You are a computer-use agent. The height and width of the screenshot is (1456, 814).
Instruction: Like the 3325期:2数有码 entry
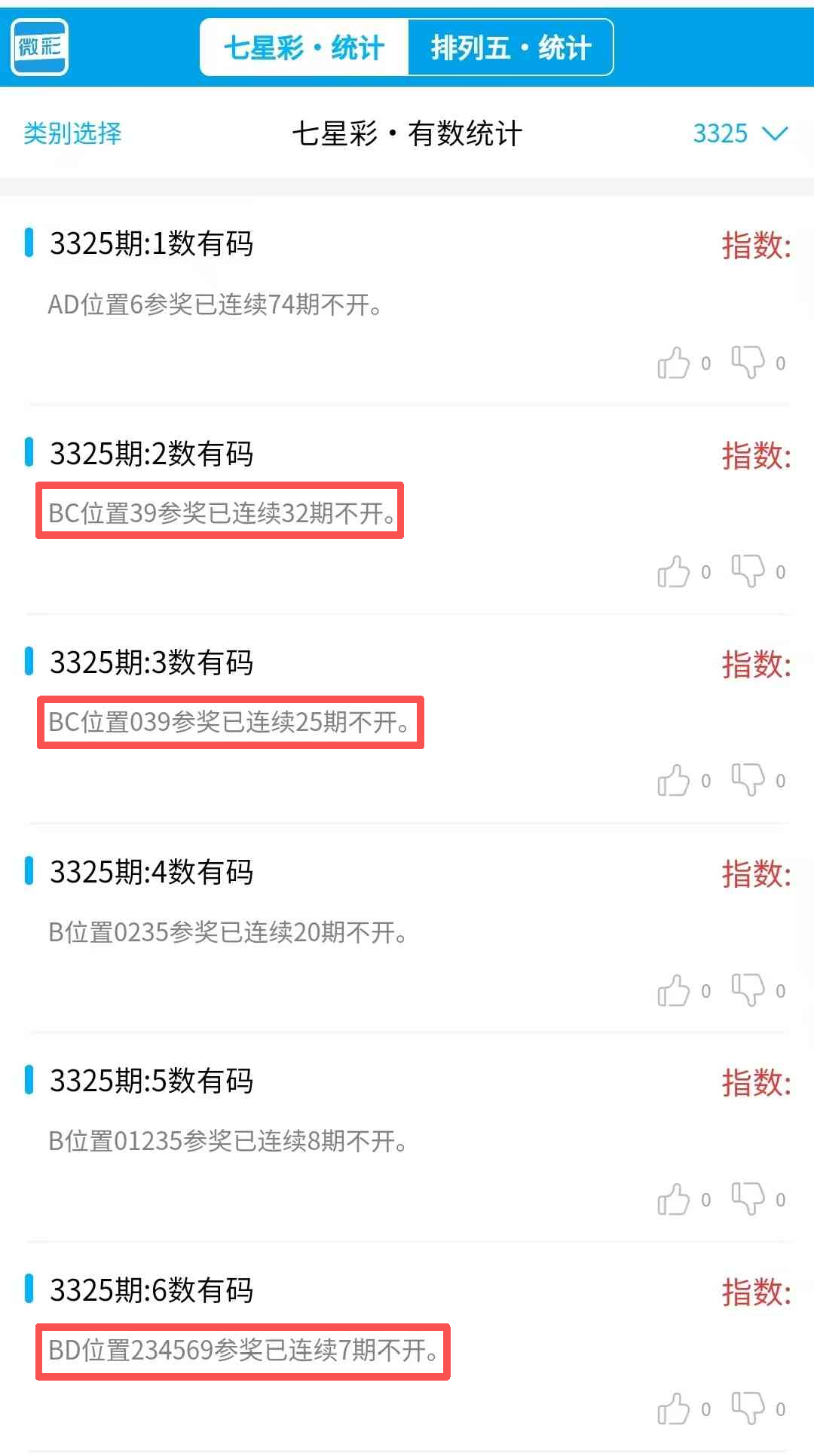674,572
